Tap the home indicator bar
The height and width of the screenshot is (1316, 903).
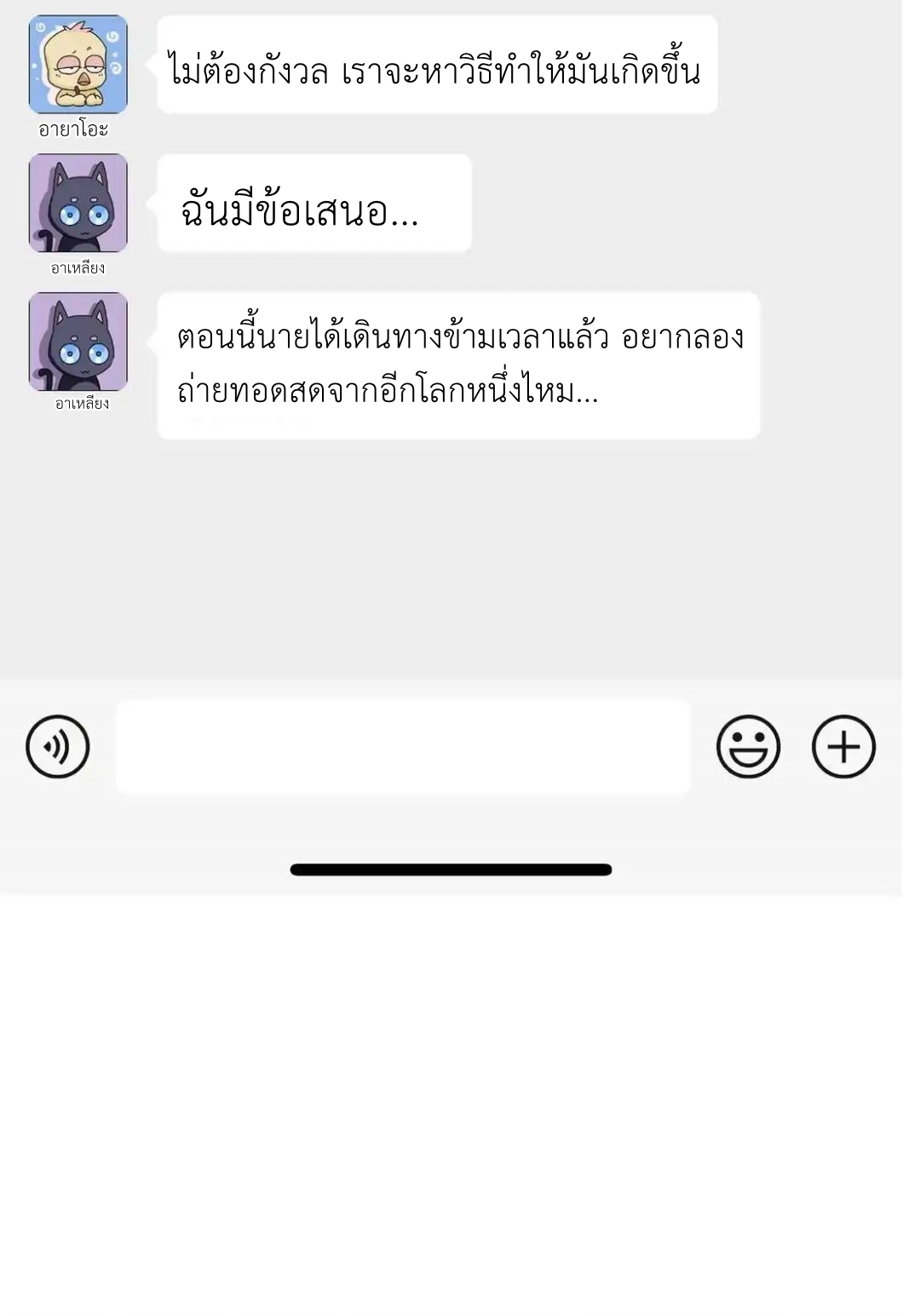tap(451, 867)
